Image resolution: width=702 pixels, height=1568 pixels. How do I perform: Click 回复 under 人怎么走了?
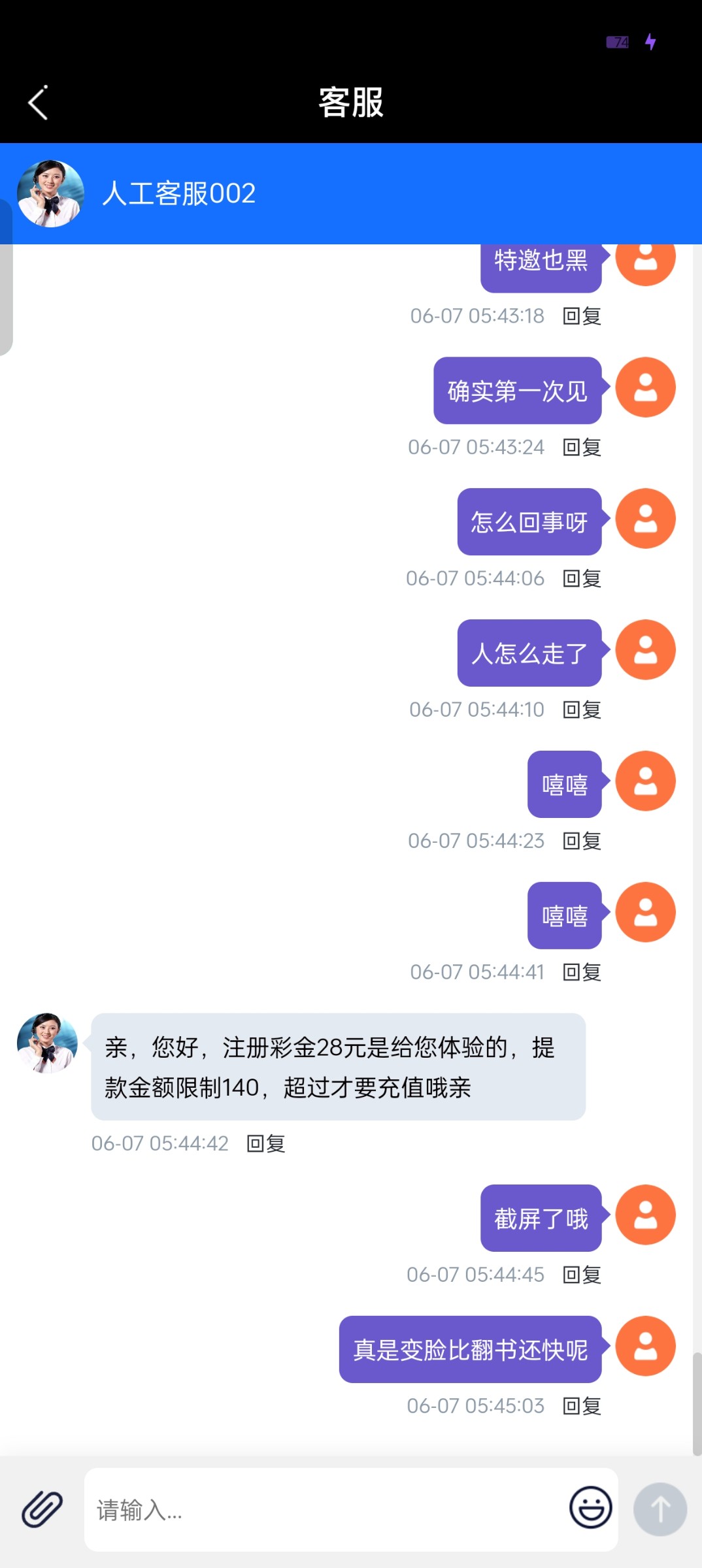tap(581, 710)
